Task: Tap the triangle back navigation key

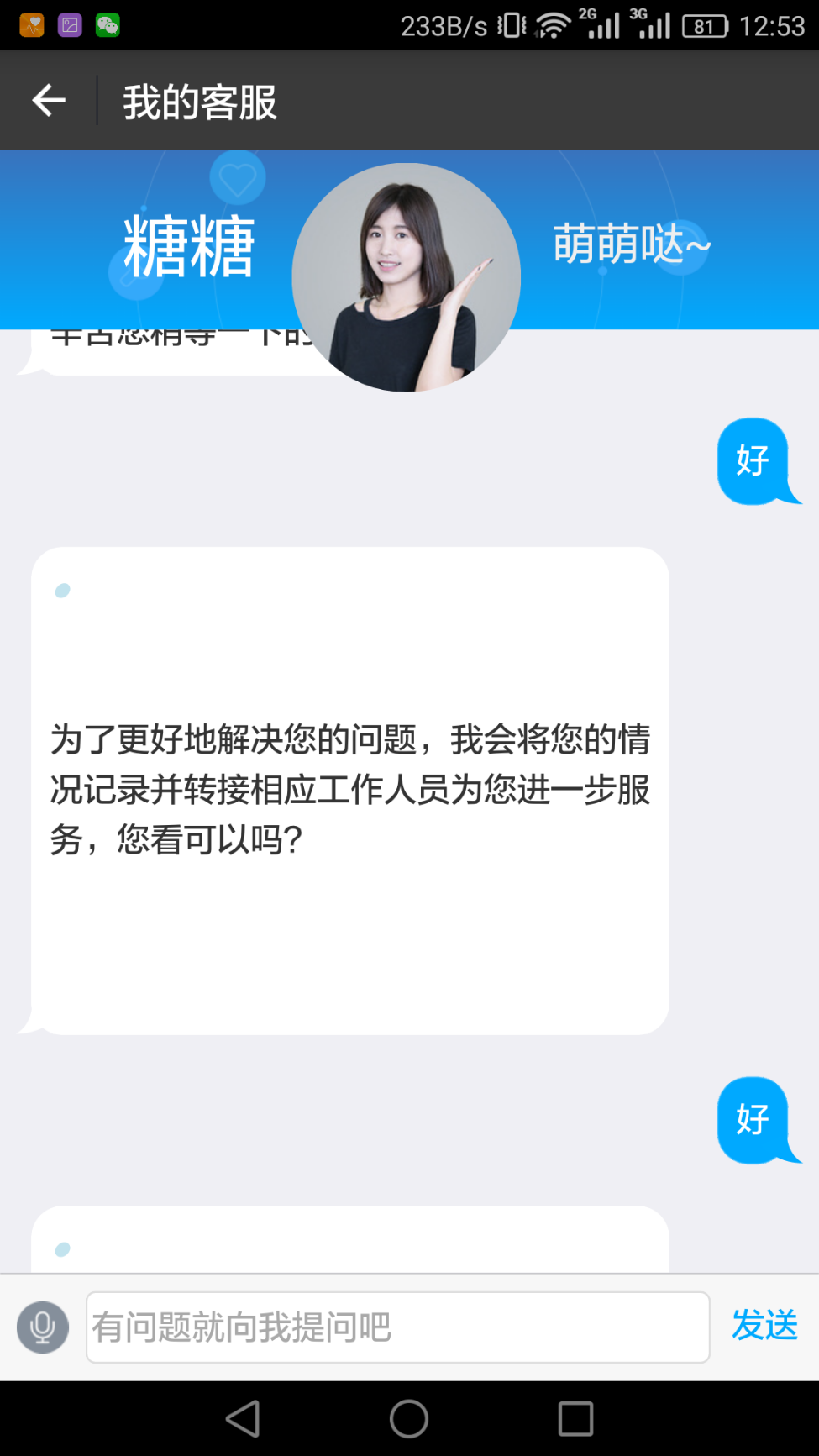Action: (x=242, y=1420)
